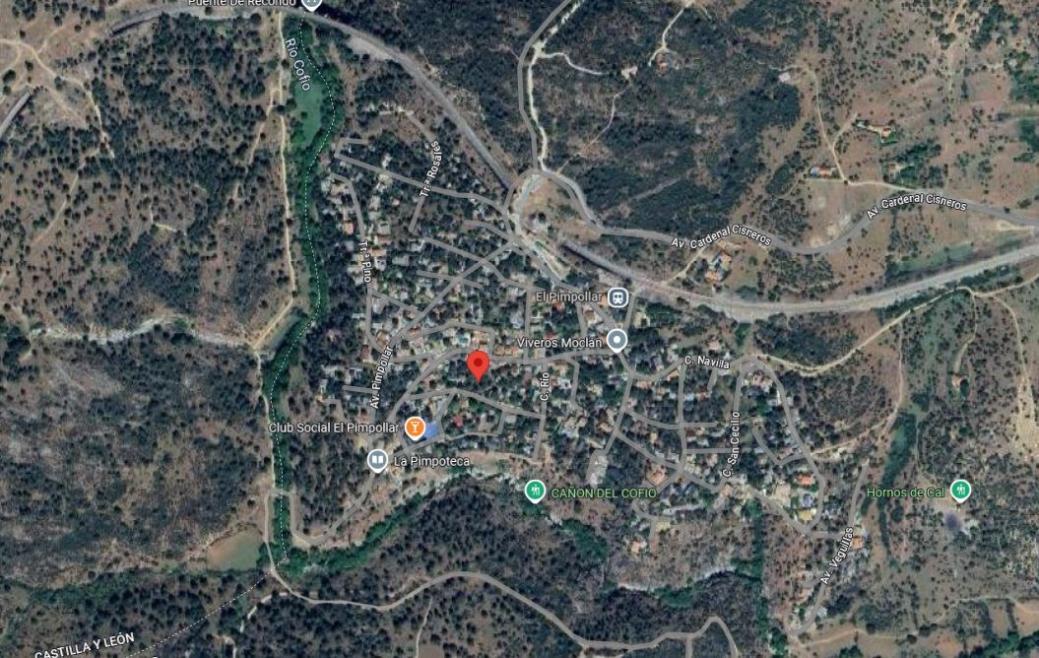Screen dimensions: 1039x658
Task: Open the CAÑON DEL COFIO restaurant marker
Action: click(536, 491)
